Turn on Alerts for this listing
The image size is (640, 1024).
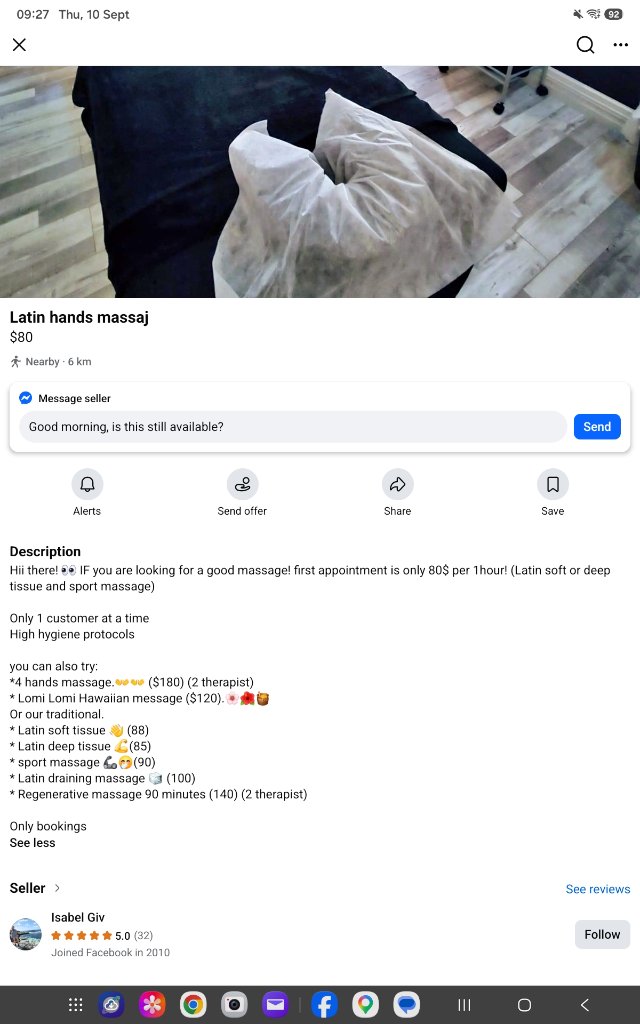[87, 493]
